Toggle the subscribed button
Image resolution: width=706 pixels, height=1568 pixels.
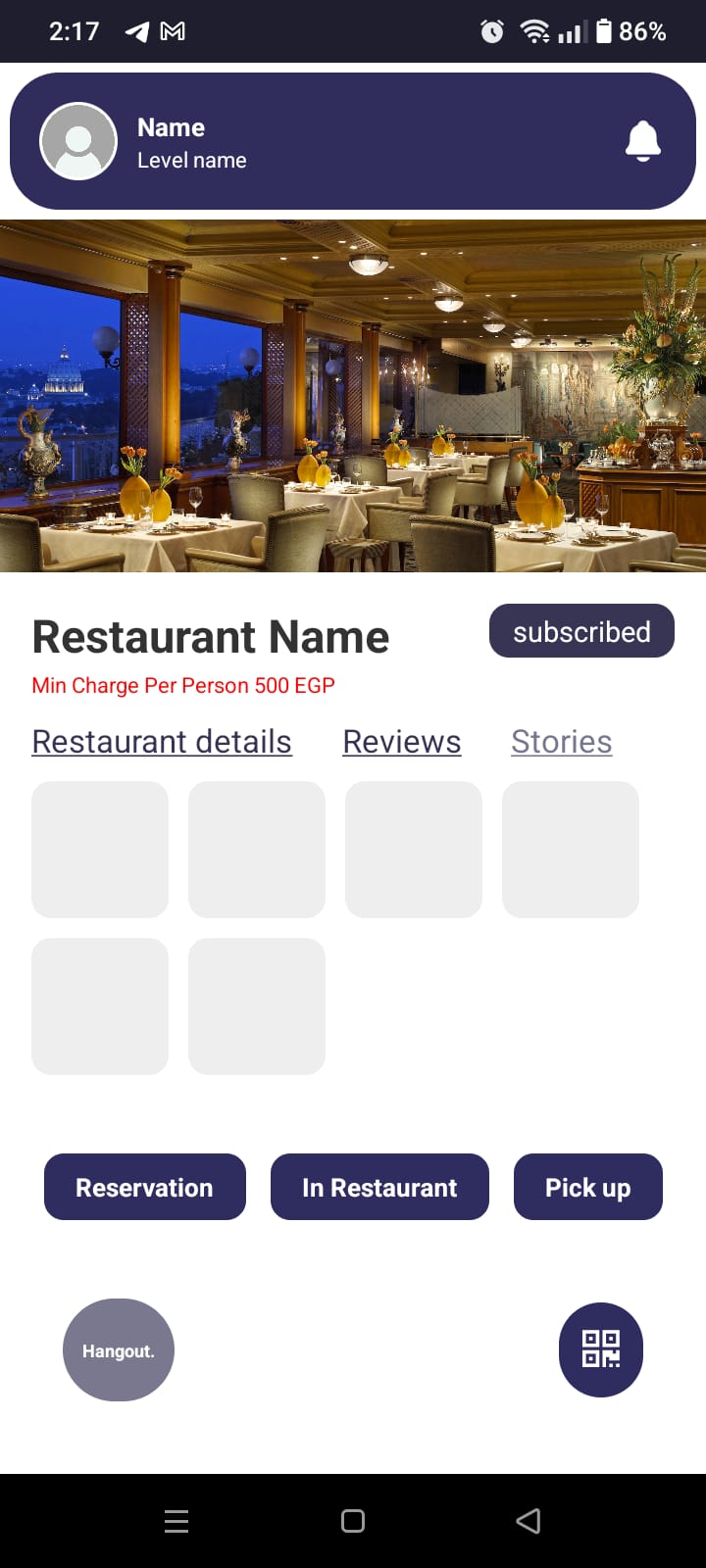pos(581,631)
